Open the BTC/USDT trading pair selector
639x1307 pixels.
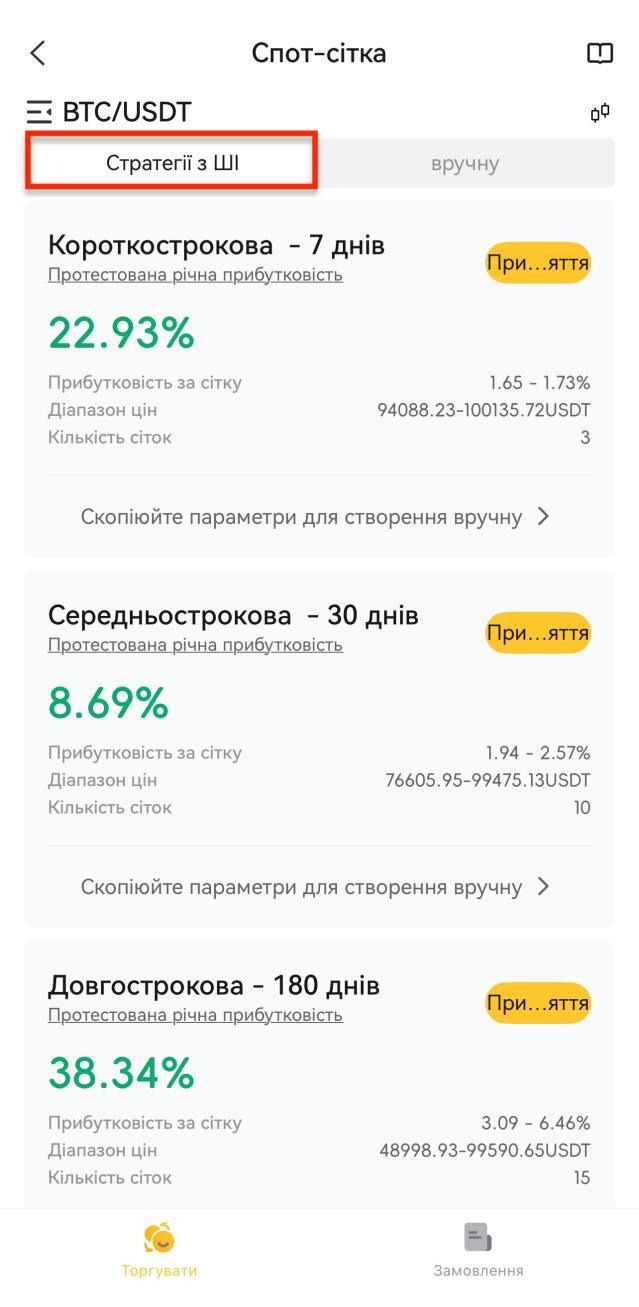coord(109,112)
